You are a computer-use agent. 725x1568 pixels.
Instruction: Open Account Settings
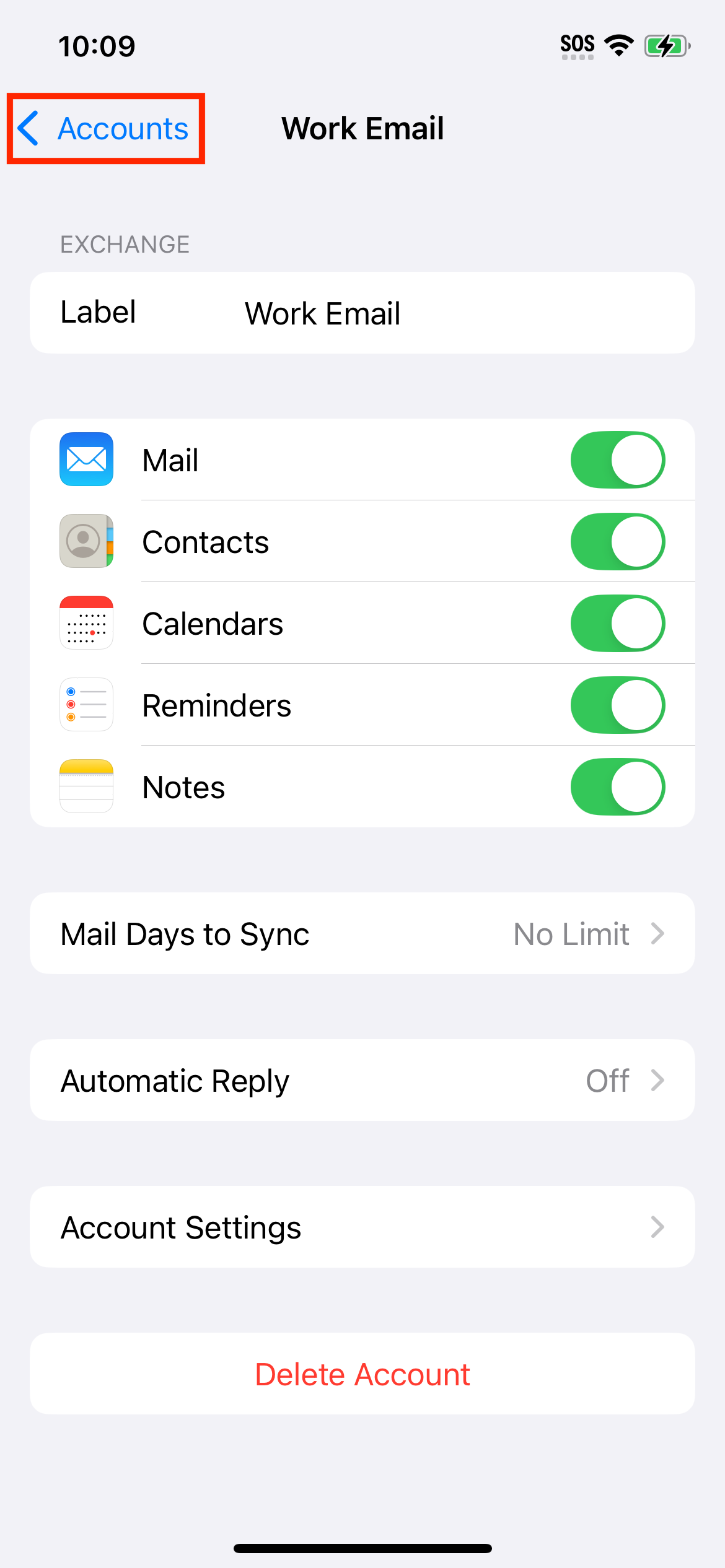point(362,1227)
